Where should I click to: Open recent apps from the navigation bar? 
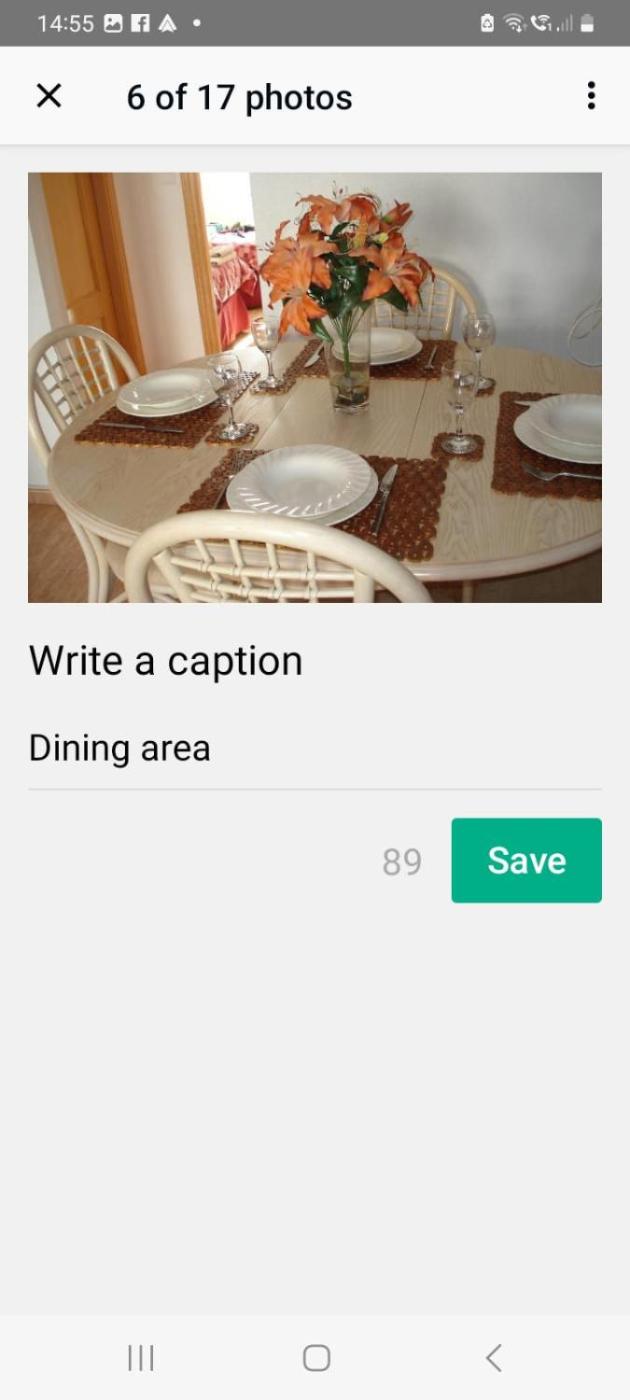(x=141, y=1357)
